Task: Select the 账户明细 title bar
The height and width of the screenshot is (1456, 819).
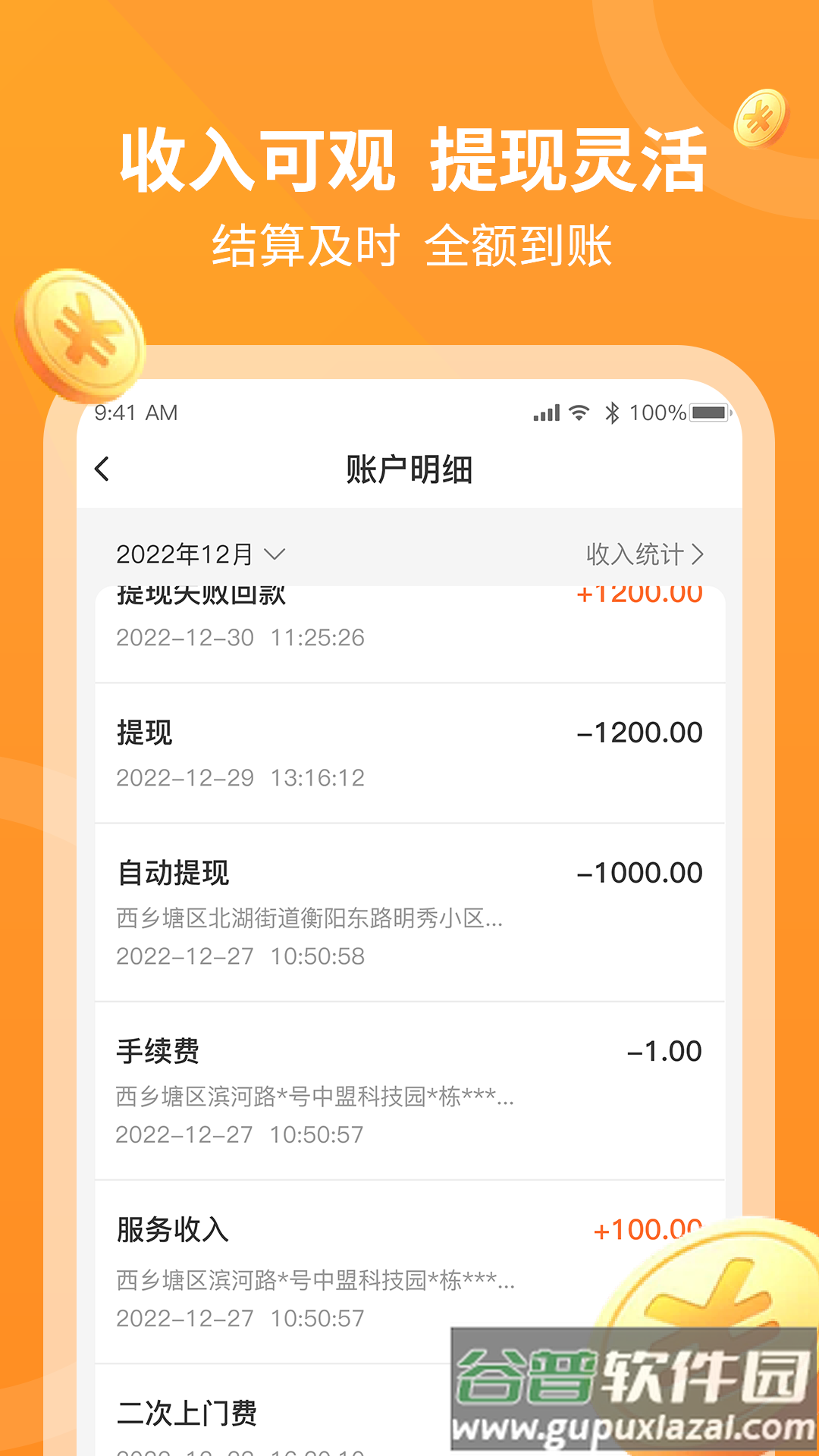Action: pos(409,469)
